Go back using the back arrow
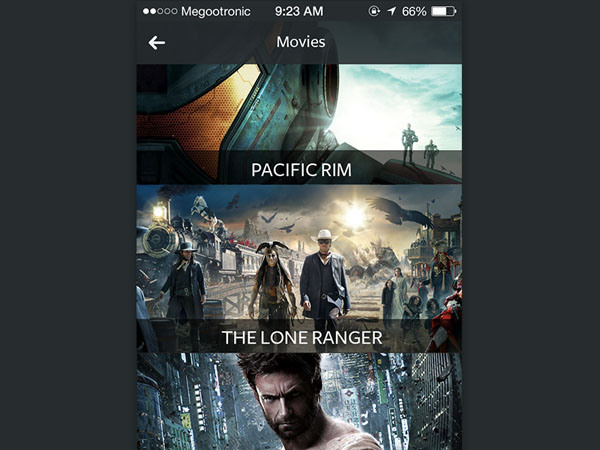This screenshot has height=450, width=600. pyautogui.click(x=157, y=42)
